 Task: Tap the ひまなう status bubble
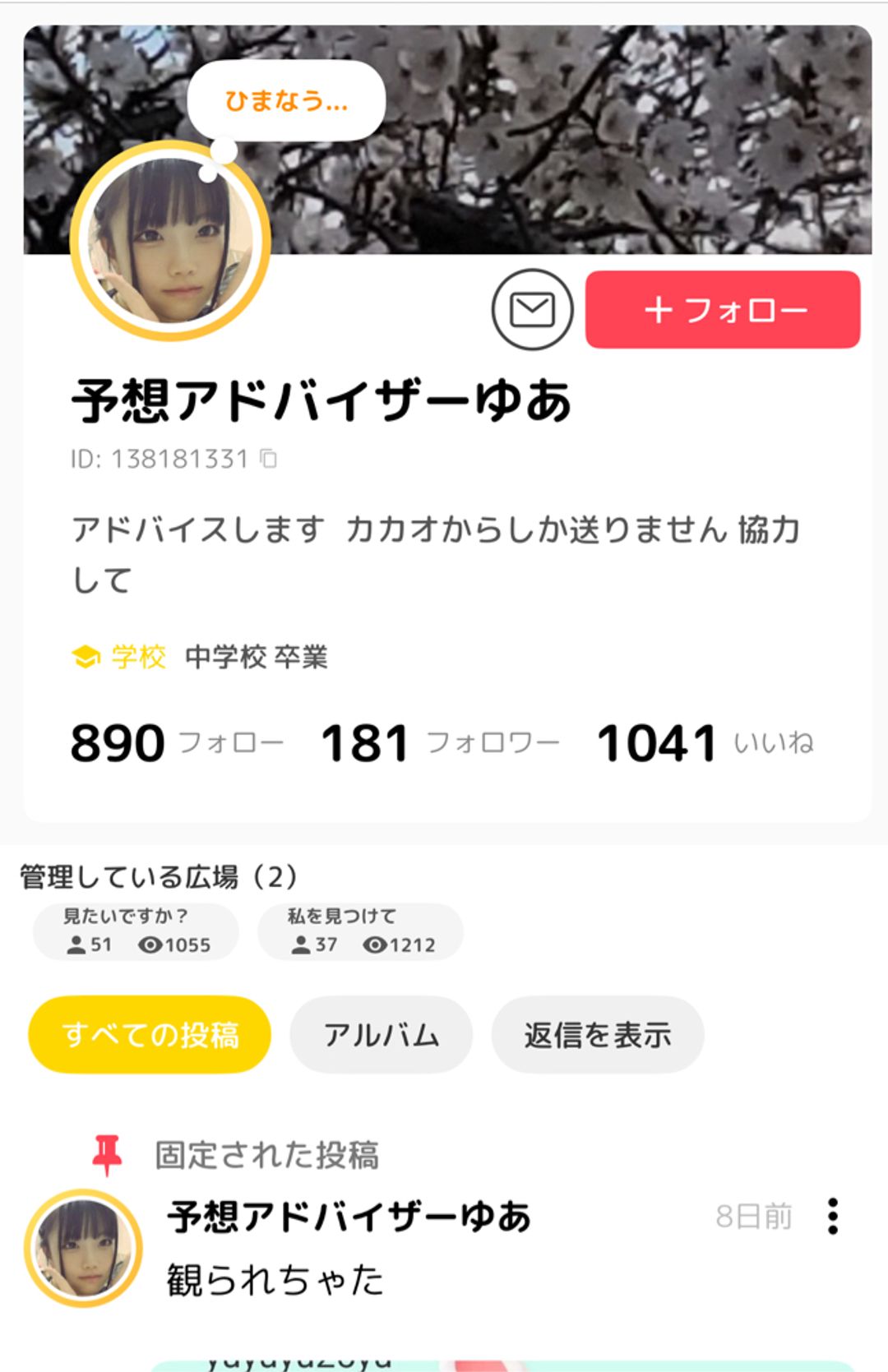tap(286, 100)
